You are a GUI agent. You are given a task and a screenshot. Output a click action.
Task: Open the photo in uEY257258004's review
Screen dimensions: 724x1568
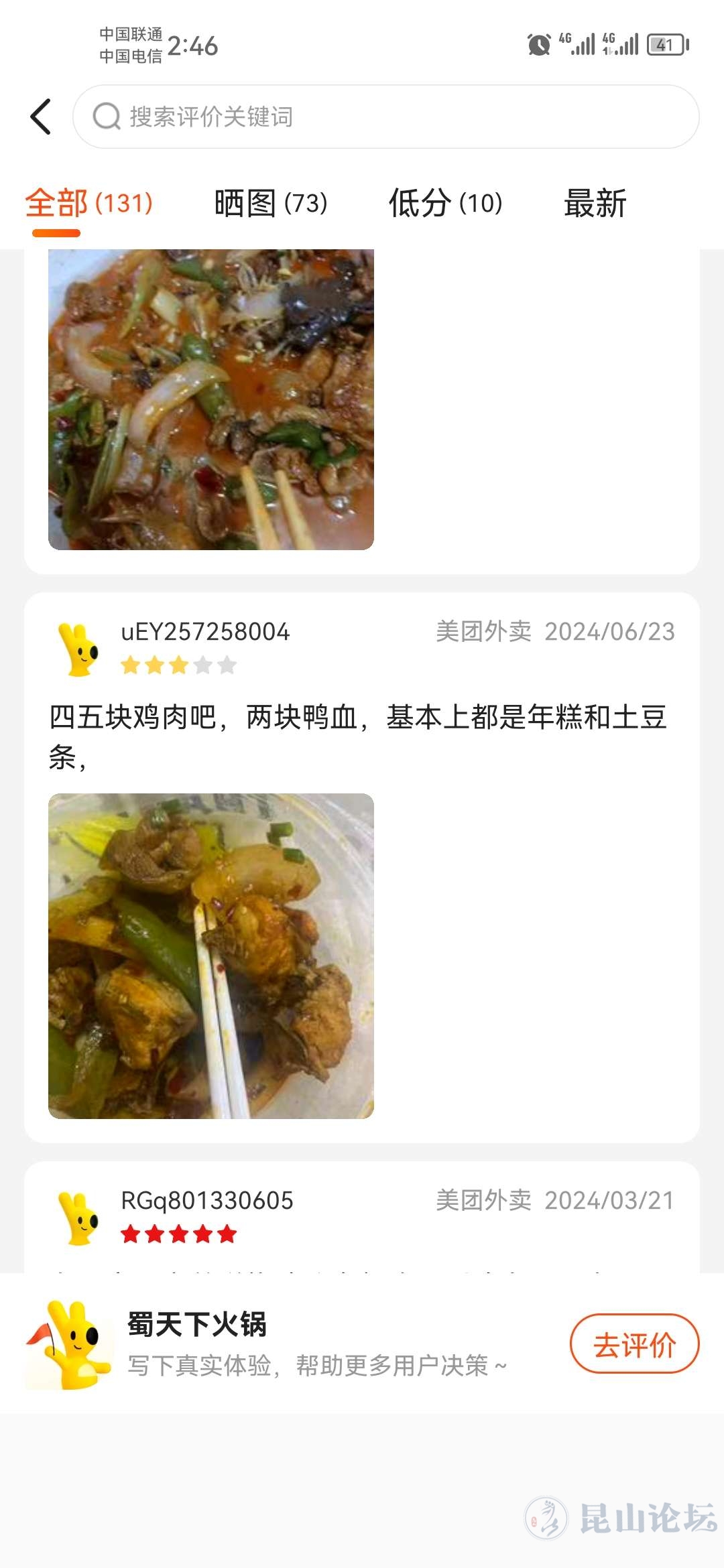tap(211, 956)
